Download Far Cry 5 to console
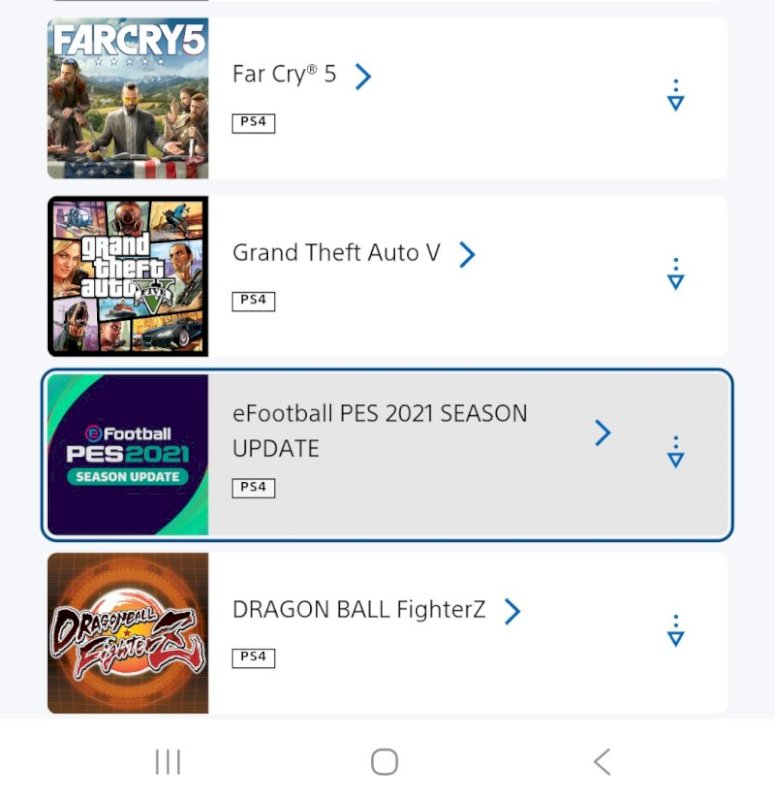The height and width of the screenshot is (800, 775). click(676, 96)
